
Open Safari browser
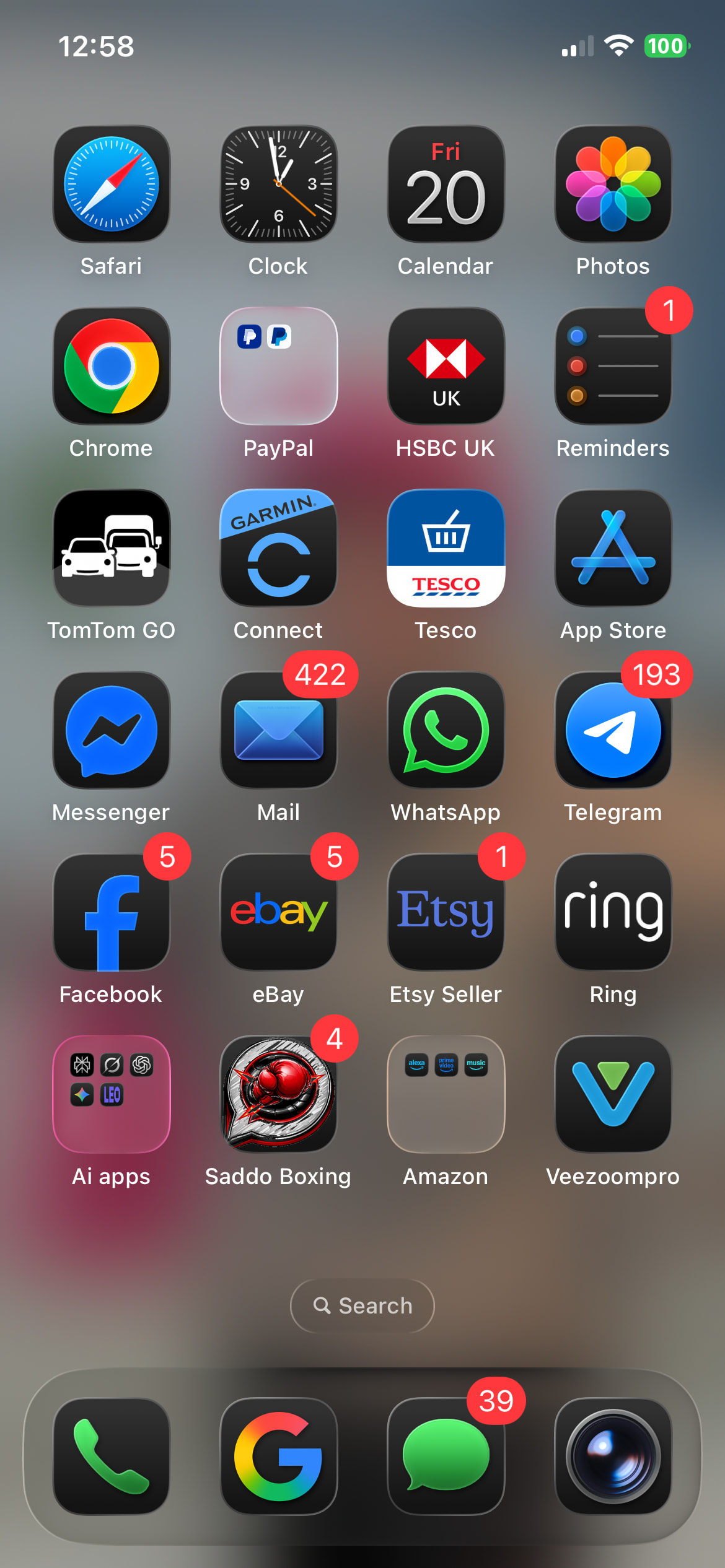pyautogui.click(x=112, y=184)
